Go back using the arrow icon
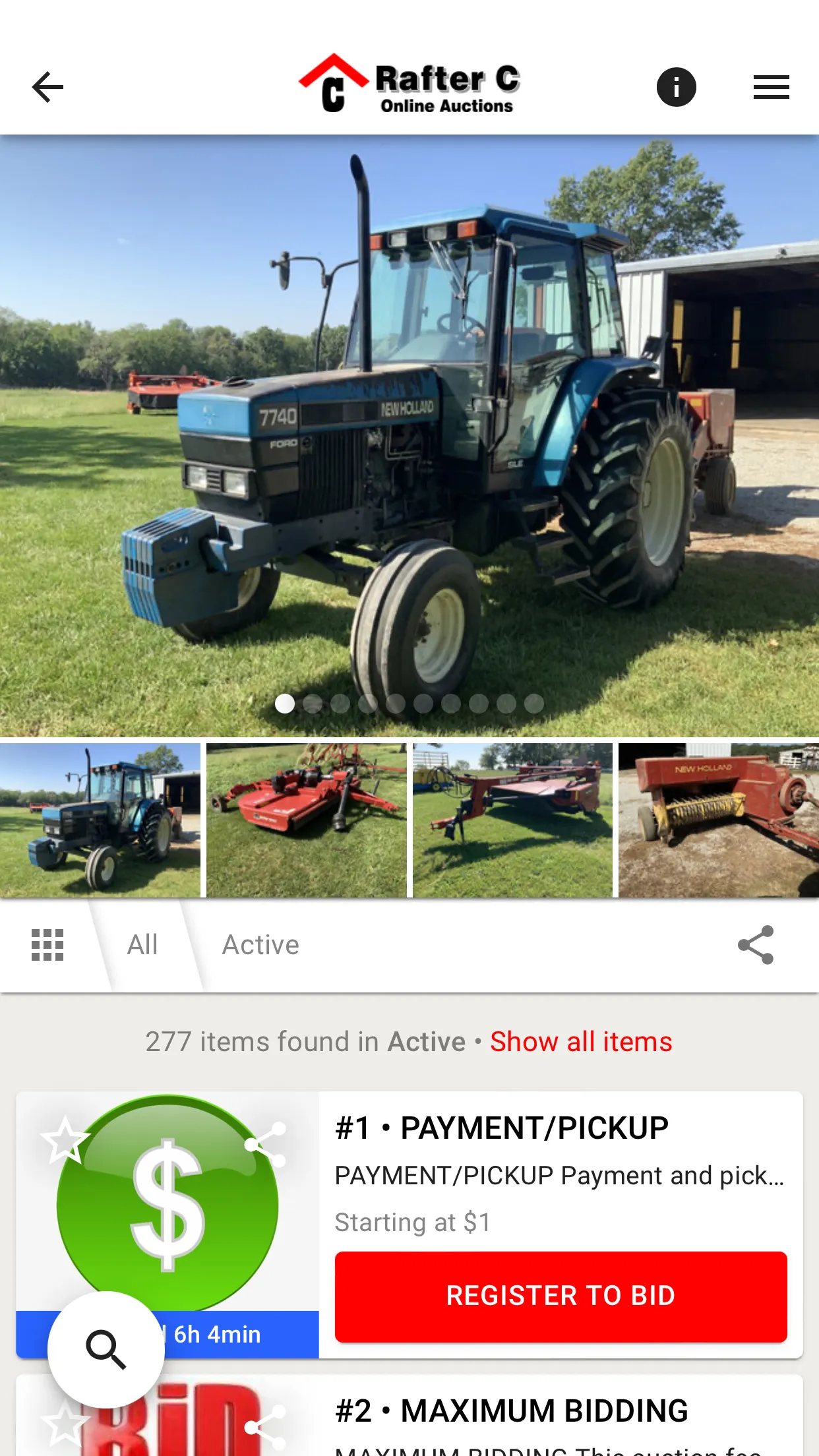819x1456 pixels. [x=47, y=87]
